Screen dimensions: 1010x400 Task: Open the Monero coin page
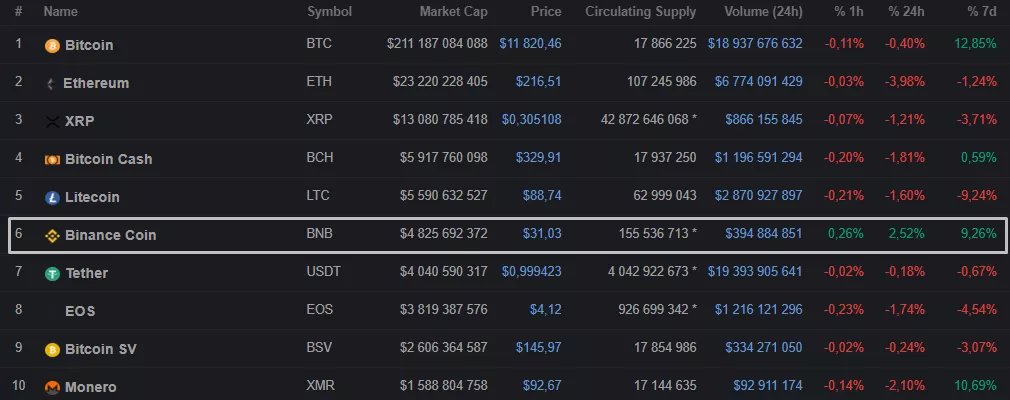pyautogui.click(x=90, y=387)
